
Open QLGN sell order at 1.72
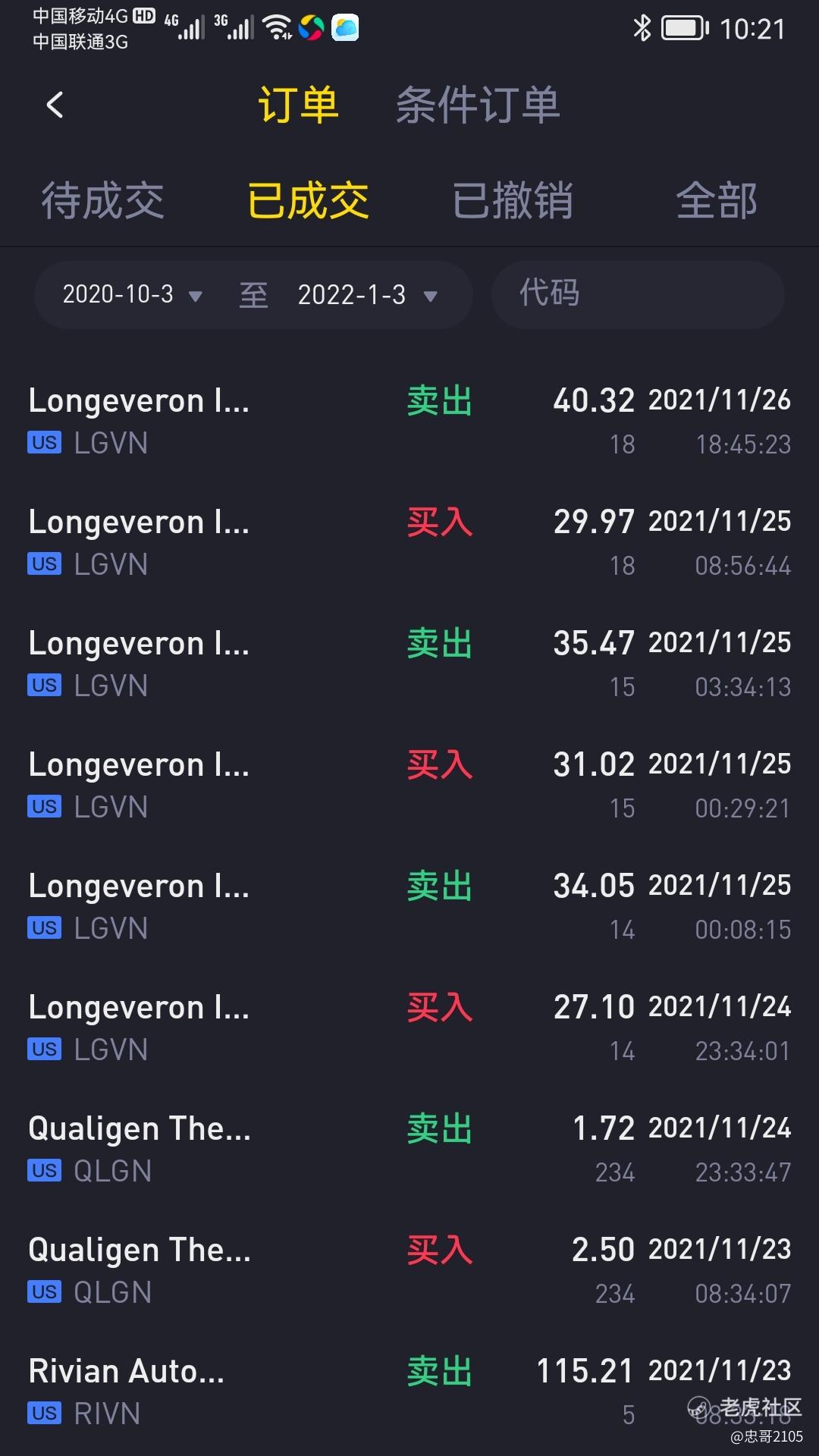point(409,1149)
